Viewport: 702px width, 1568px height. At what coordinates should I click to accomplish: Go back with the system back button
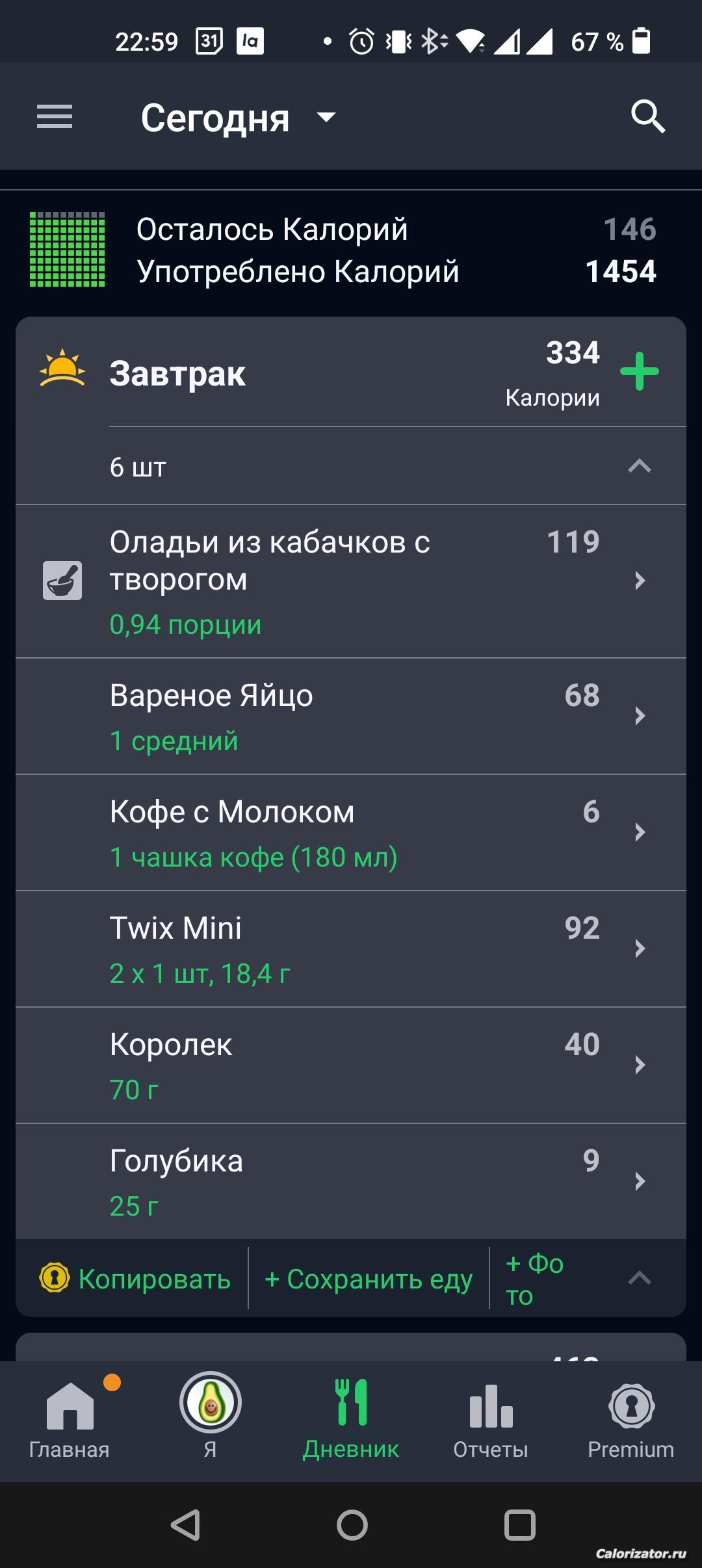[185, 1524]
